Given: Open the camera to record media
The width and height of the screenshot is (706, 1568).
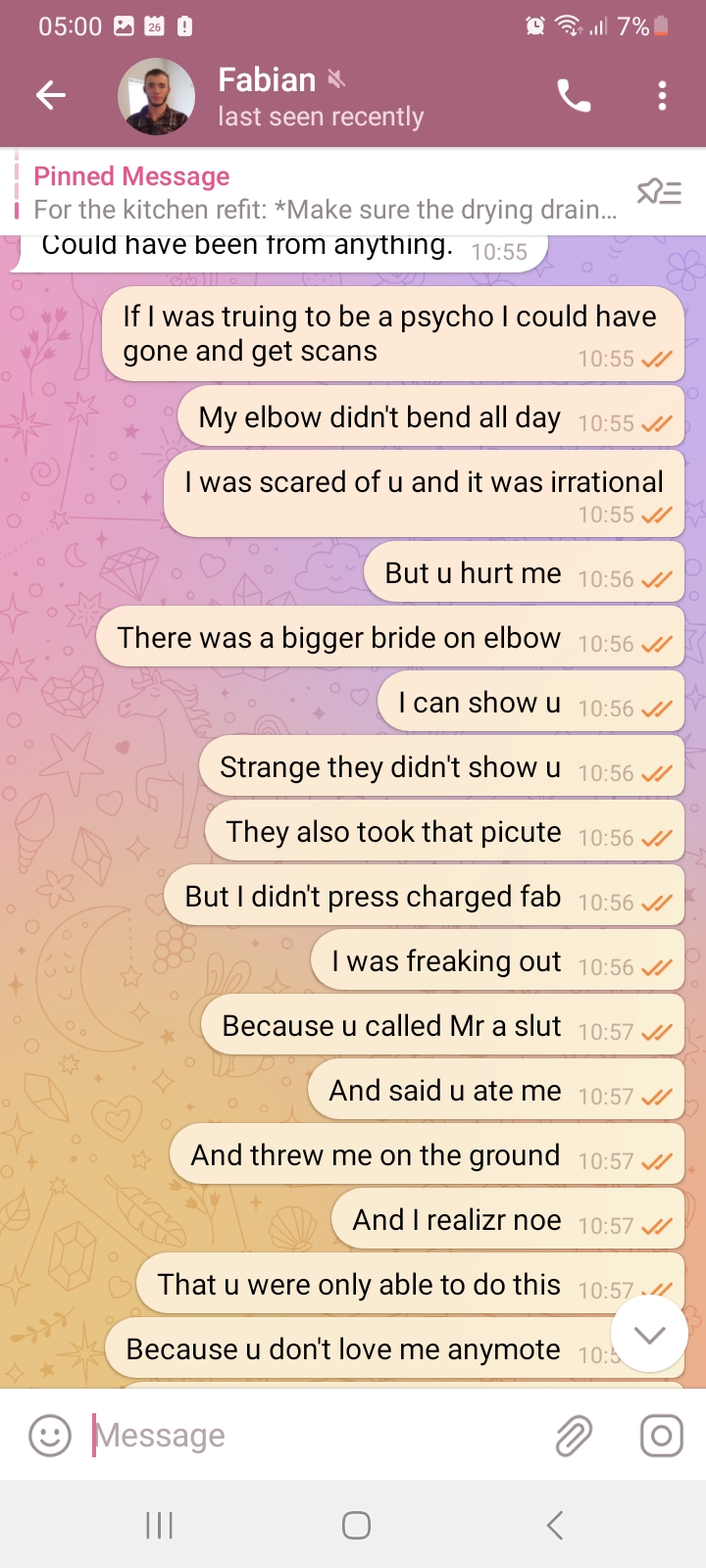Looking at the screenshot, I should 661,1436.
